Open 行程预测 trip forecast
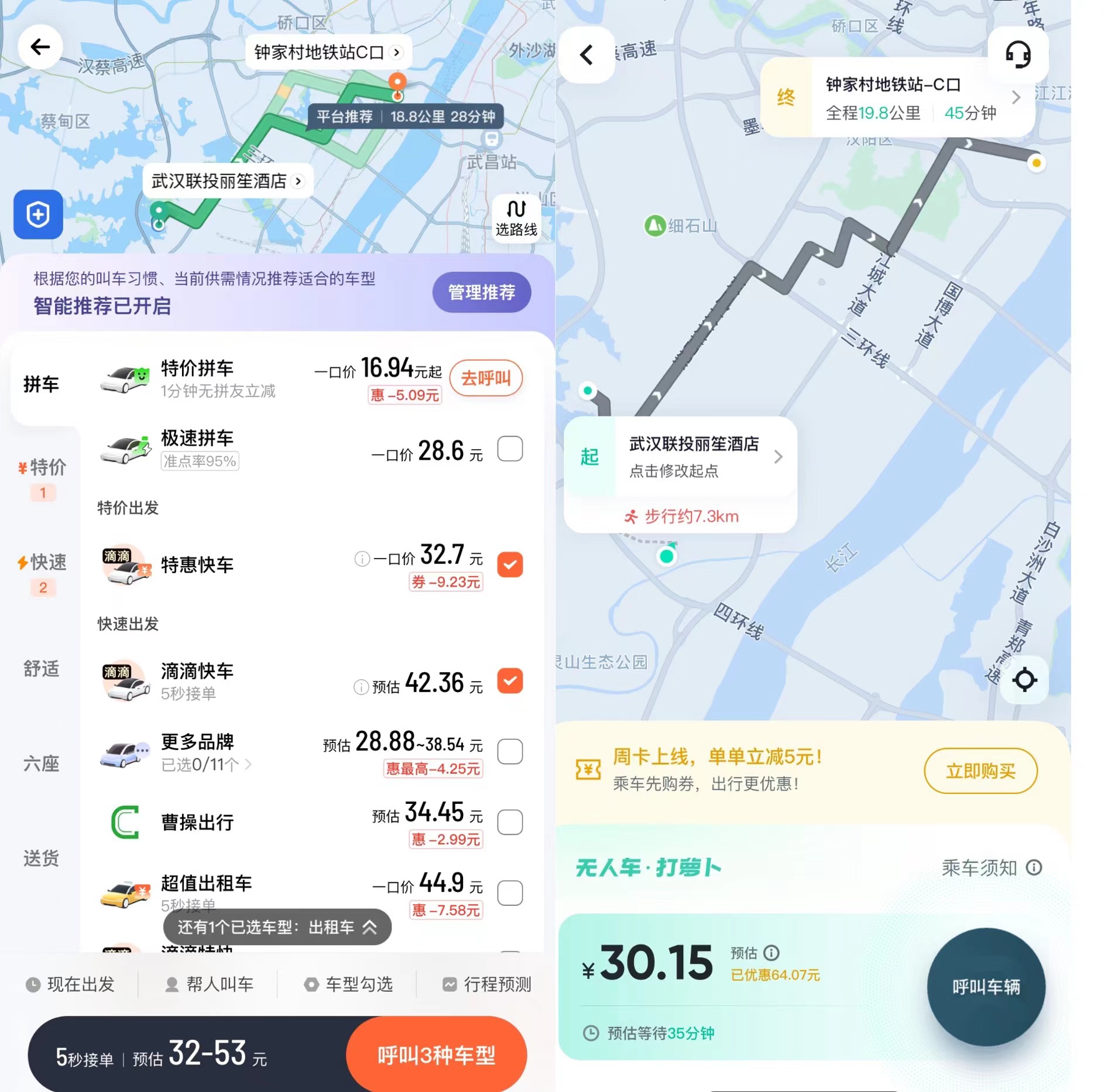Screen dimensions: 1111x1092 (486, 984)
